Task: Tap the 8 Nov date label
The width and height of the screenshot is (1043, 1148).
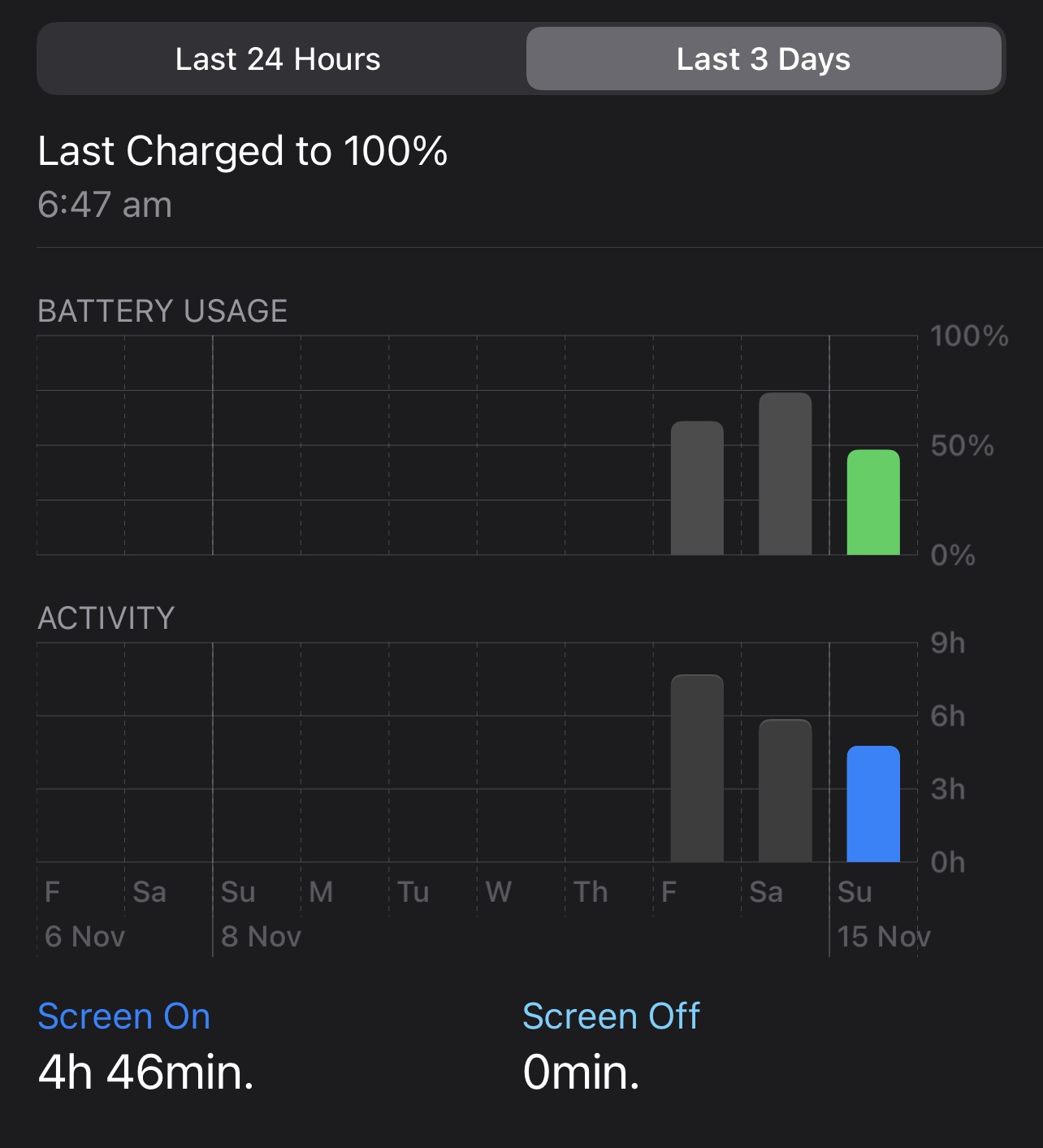Action: 260,936
